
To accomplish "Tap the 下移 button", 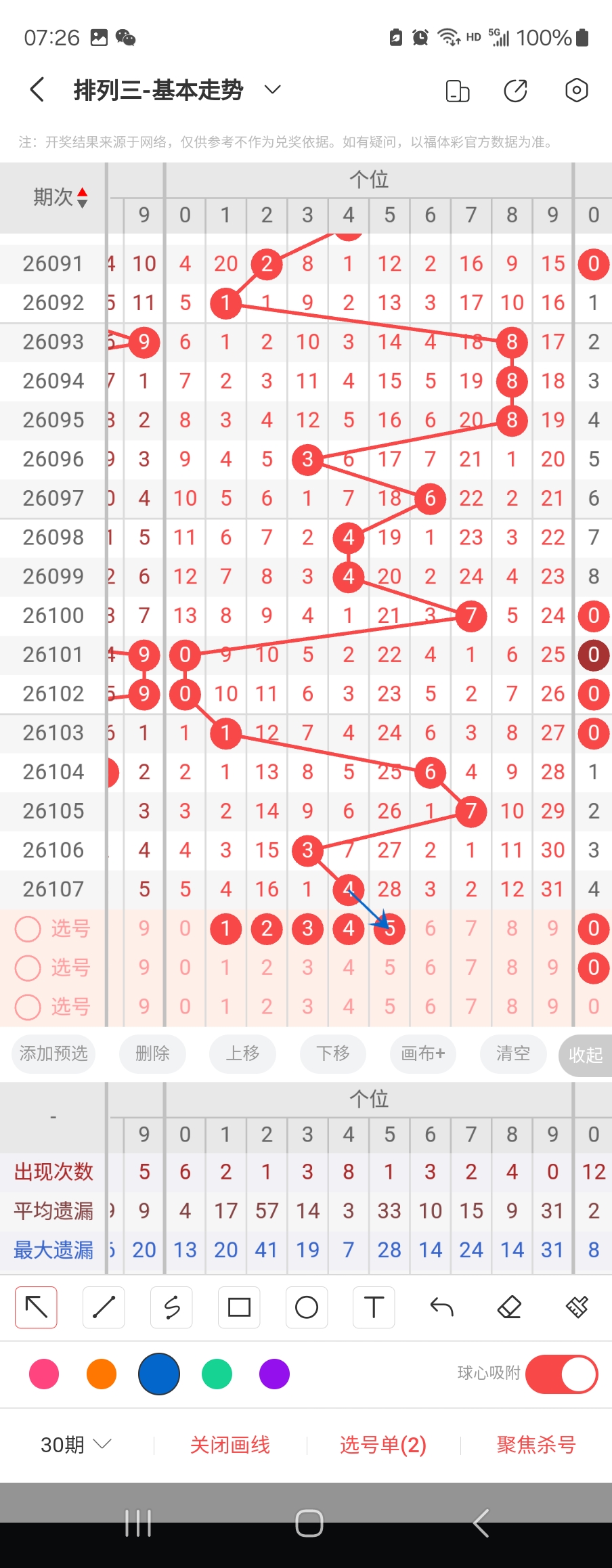I will (333, 1053).
